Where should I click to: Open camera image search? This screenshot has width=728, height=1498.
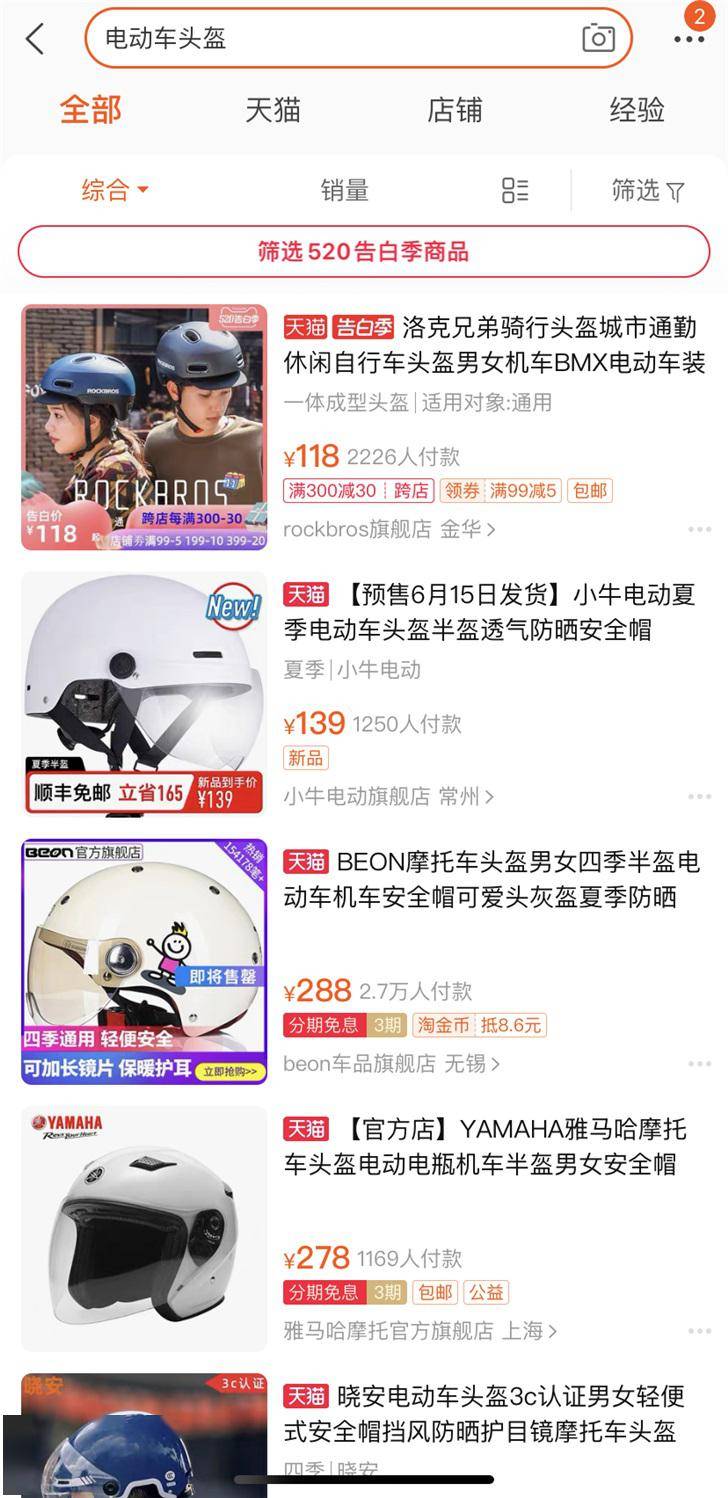click(x=598, y=39)
